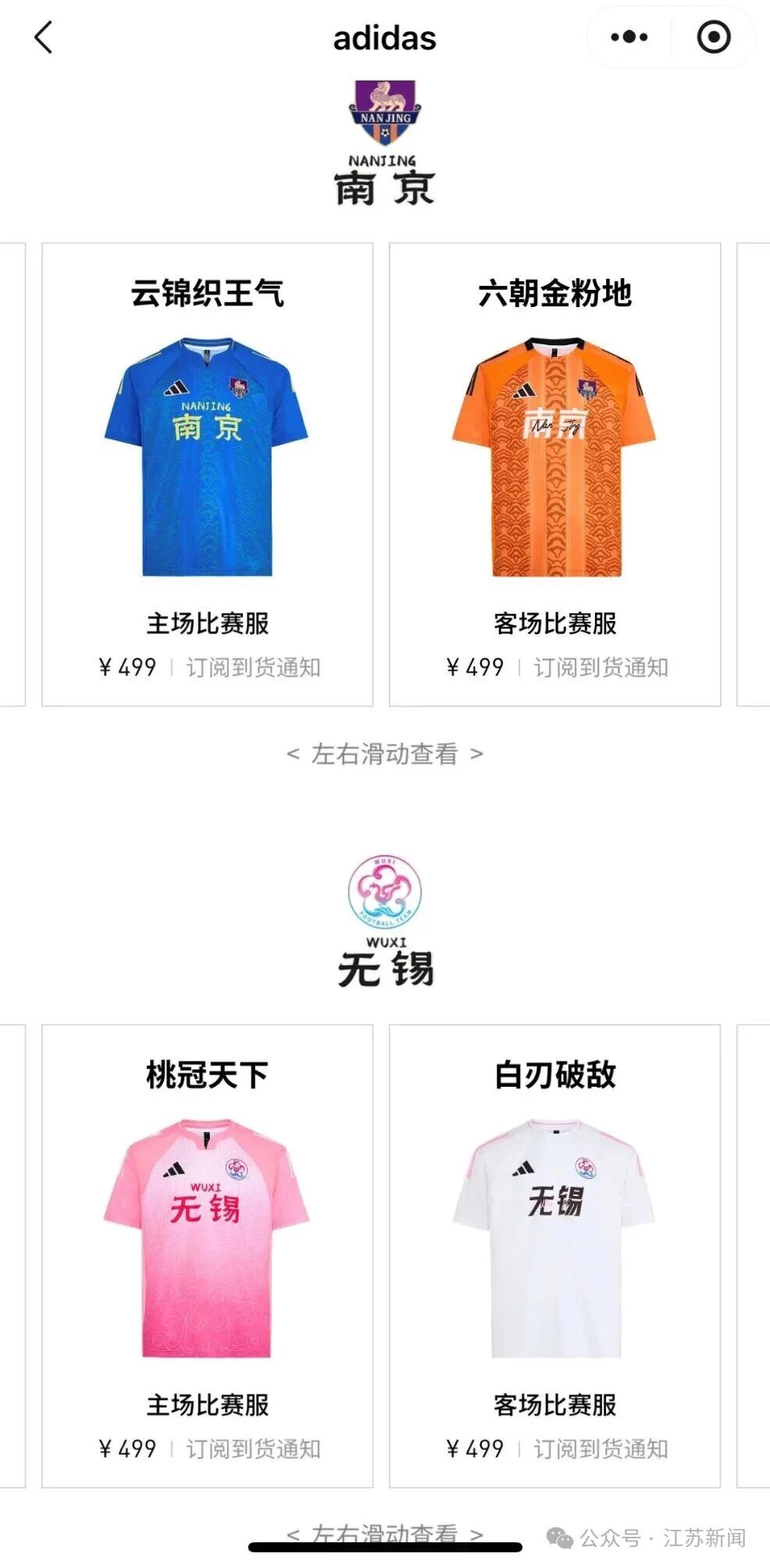Open the 主场比赛服 home kit product page
Viewport: 770px width, 1568px height.
coord(209,623)
